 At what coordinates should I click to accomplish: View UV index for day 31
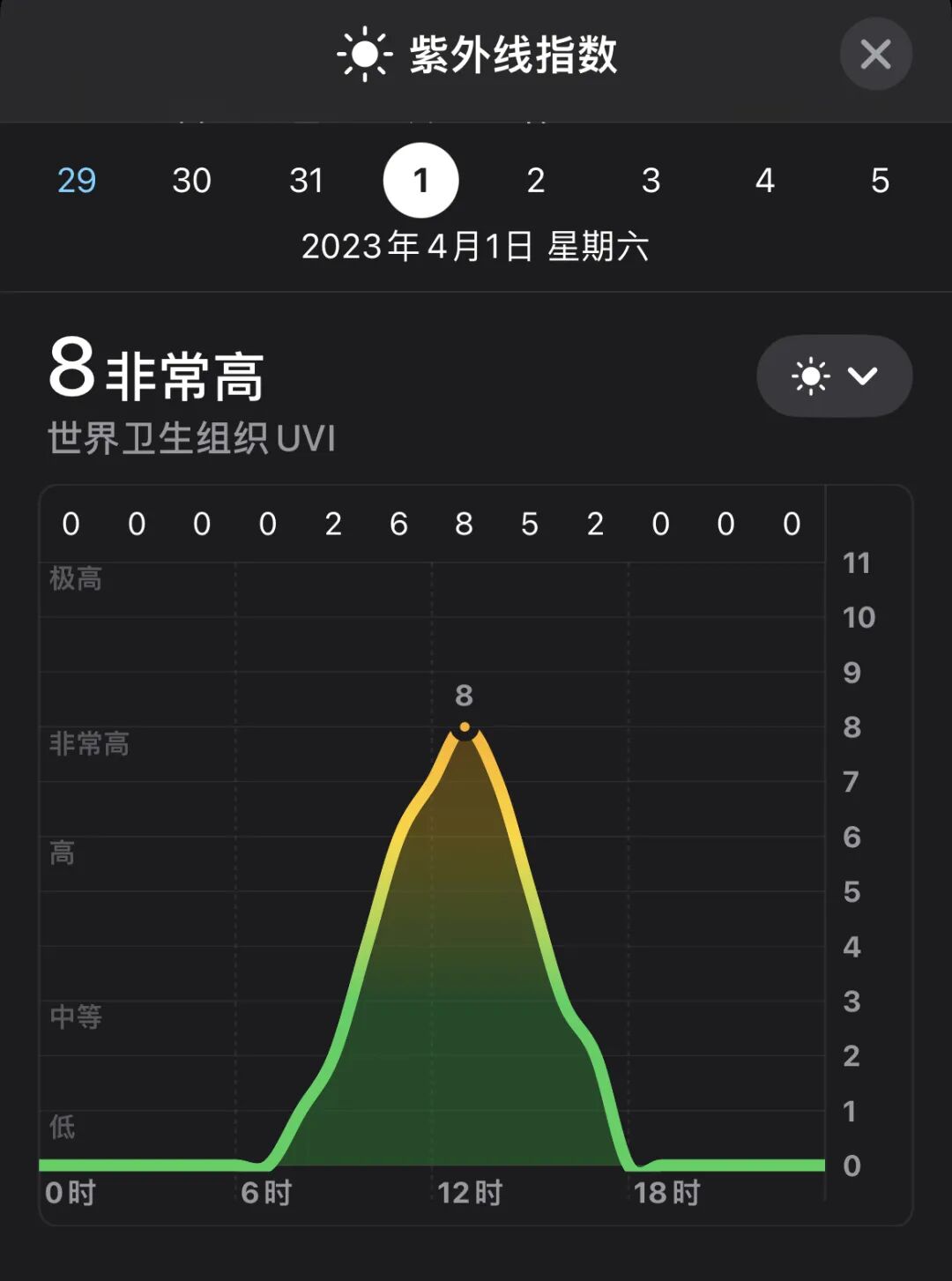(x=306, y=181)
